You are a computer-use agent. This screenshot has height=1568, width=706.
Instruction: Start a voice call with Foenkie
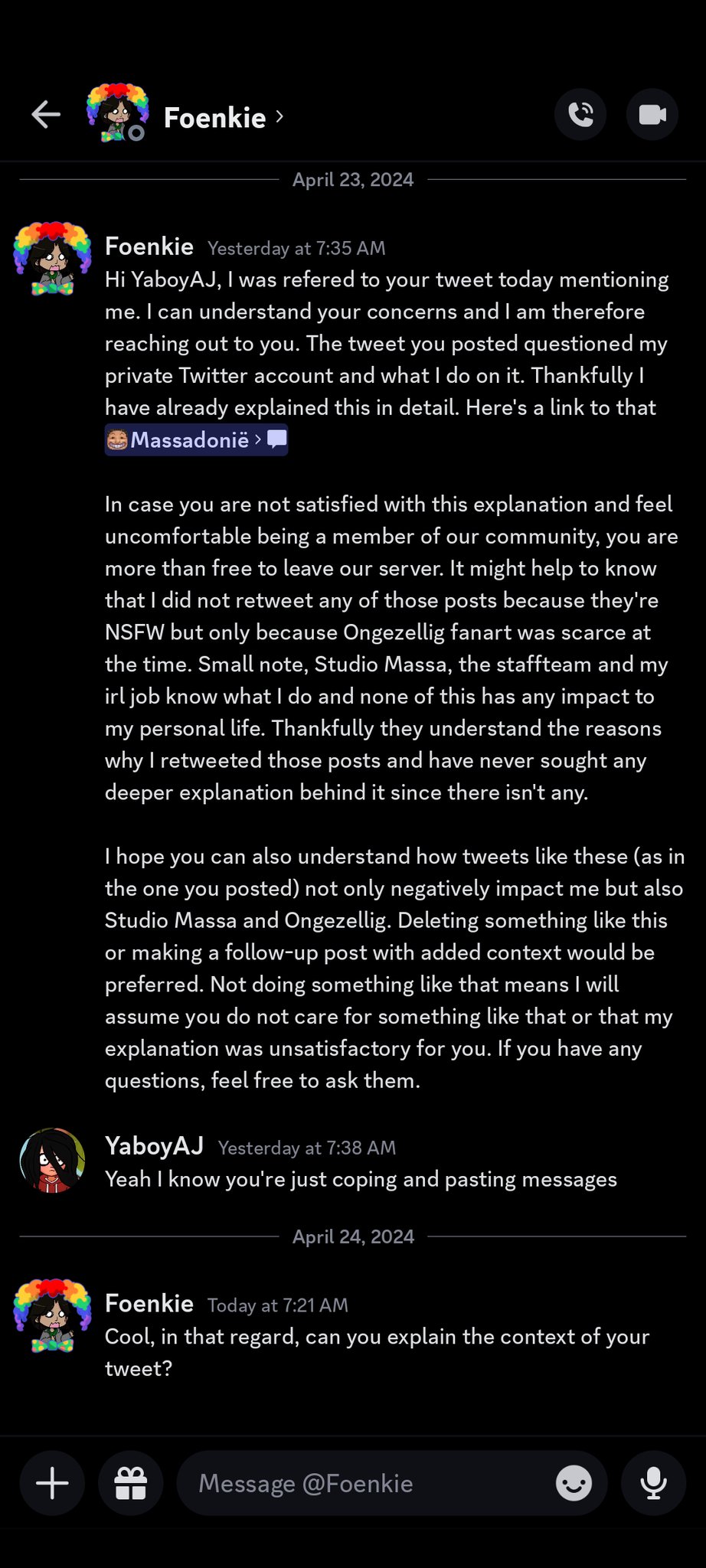[x=580, y=115]
